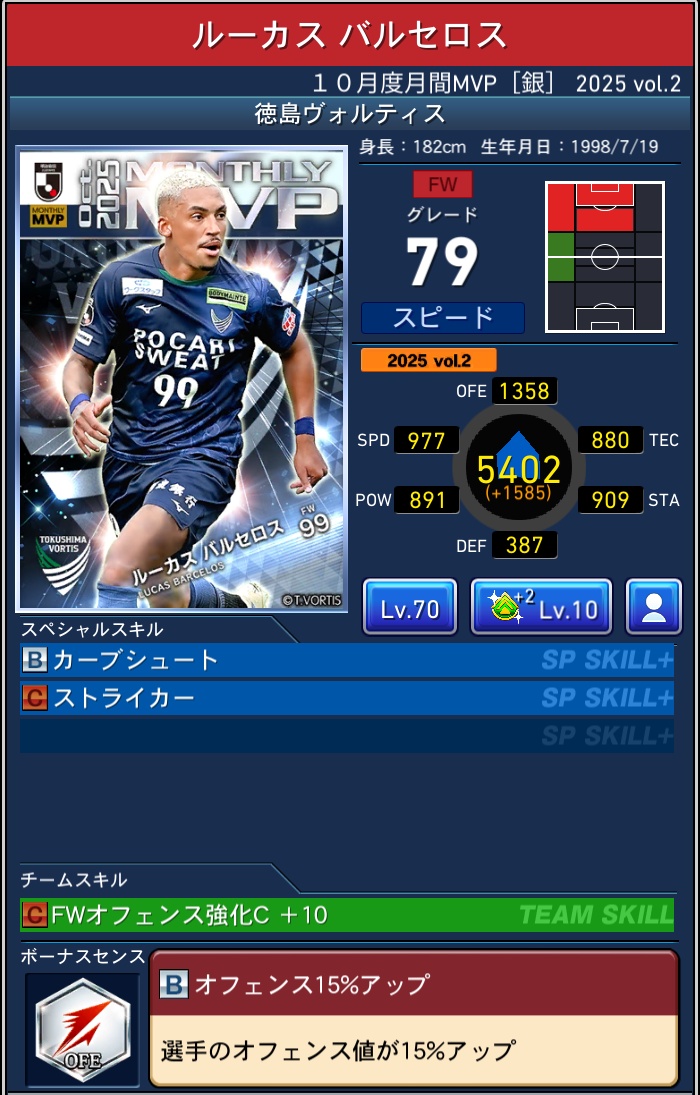
Task: View the カーブシュート special skill details
Action: 346,660
